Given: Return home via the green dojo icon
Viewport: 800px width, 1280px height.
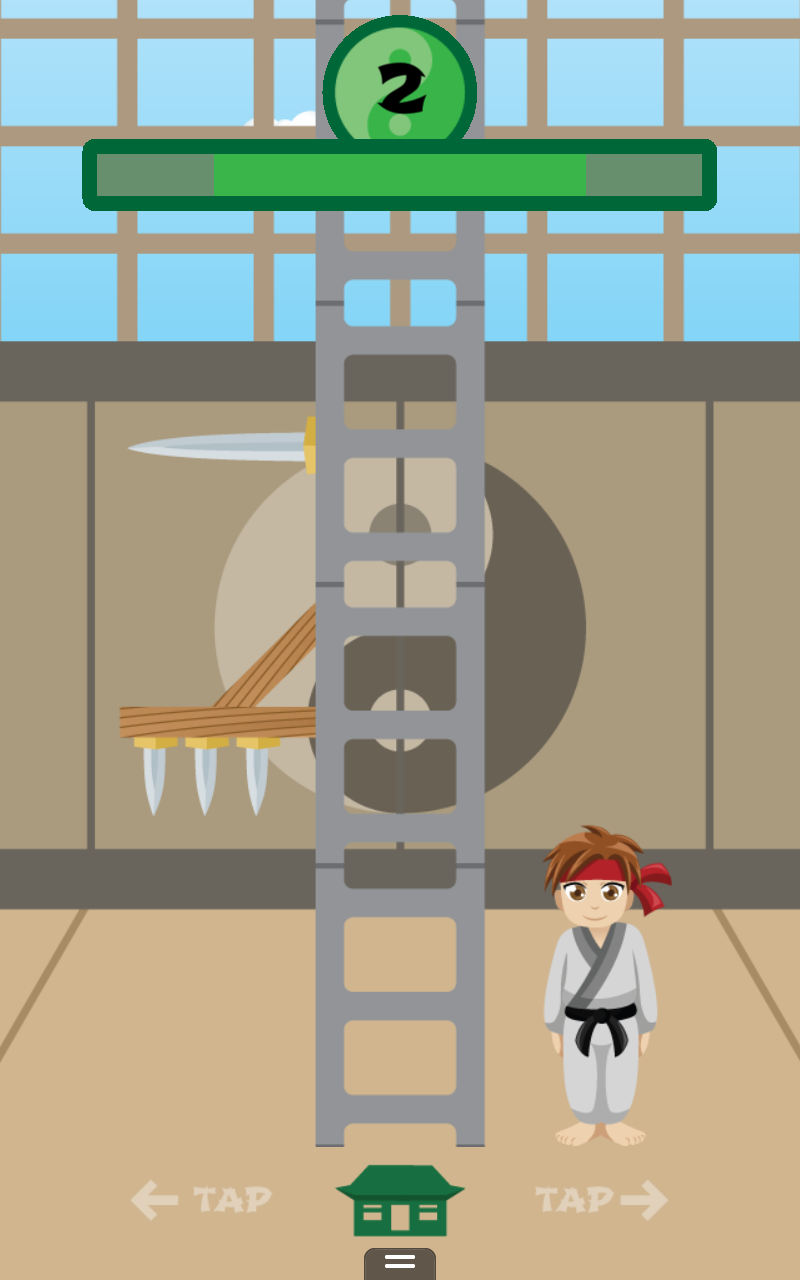Looking at the screenshot, I should tap(400, 1200).
